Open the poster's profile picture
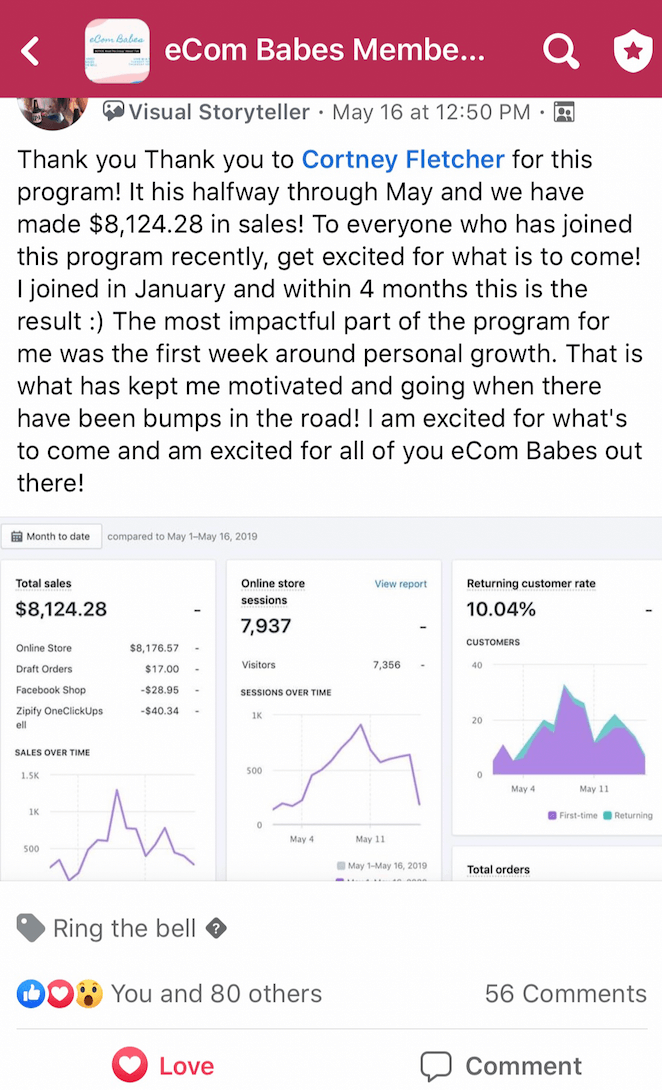Viewport: 662px width, 1090px height. click(x=52, y=111)
